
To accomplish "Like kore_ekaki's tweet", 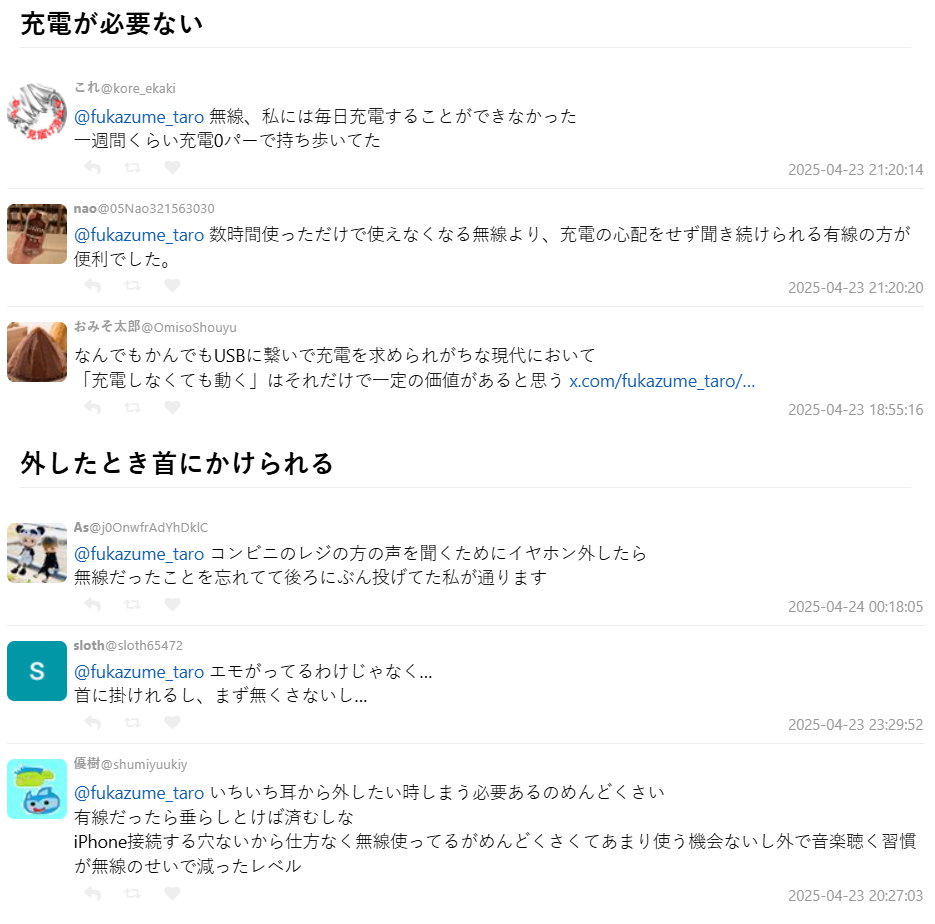I will [172, 167].
